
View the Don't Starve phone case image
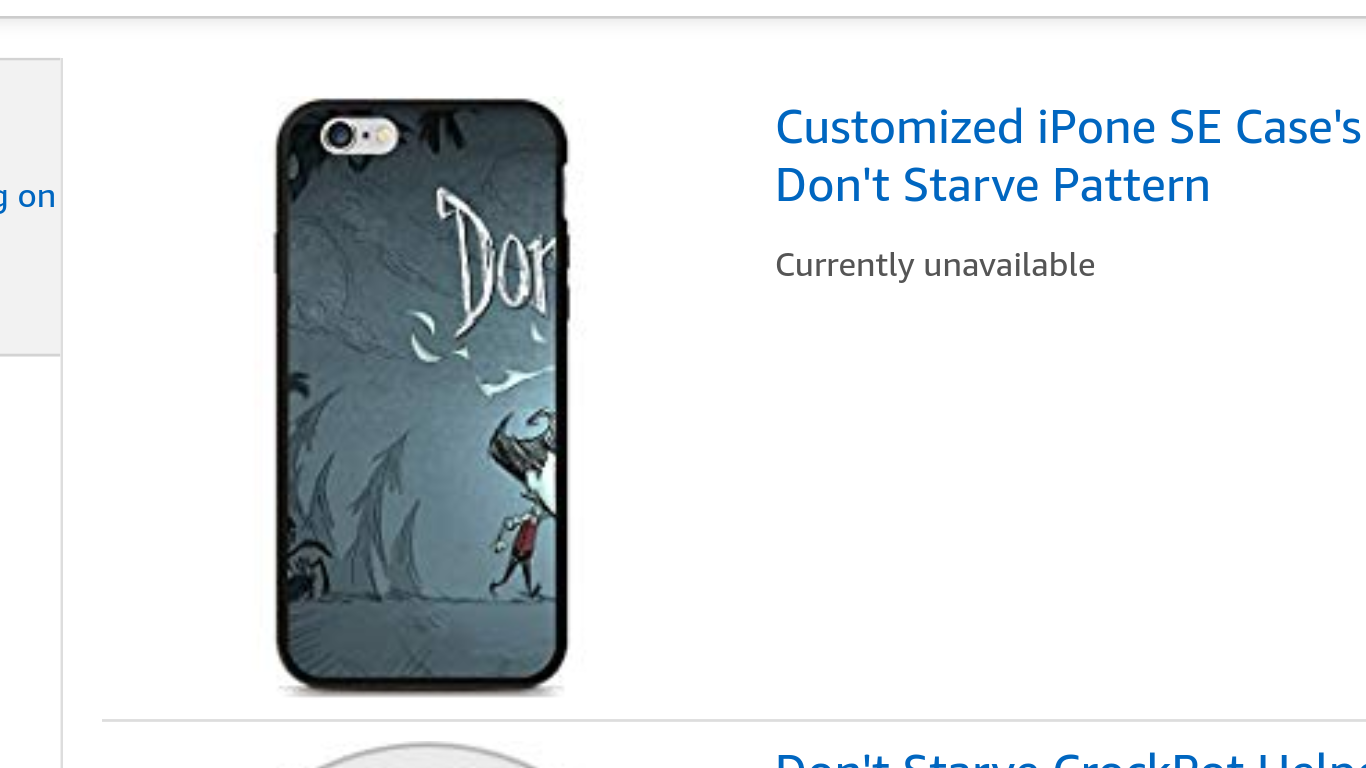coord(422,395)
